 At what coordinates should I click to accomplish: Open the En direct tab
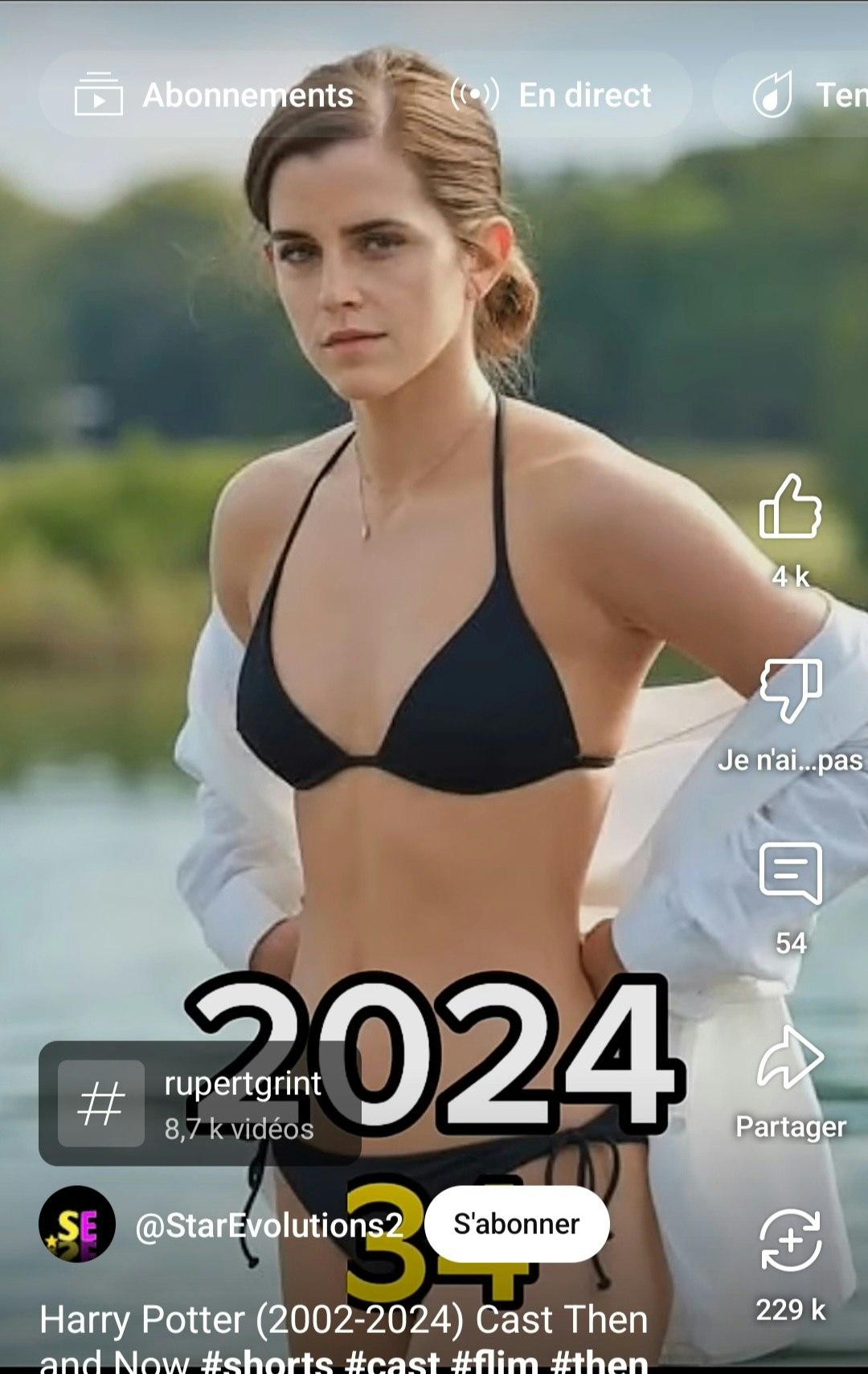(551, 96)
